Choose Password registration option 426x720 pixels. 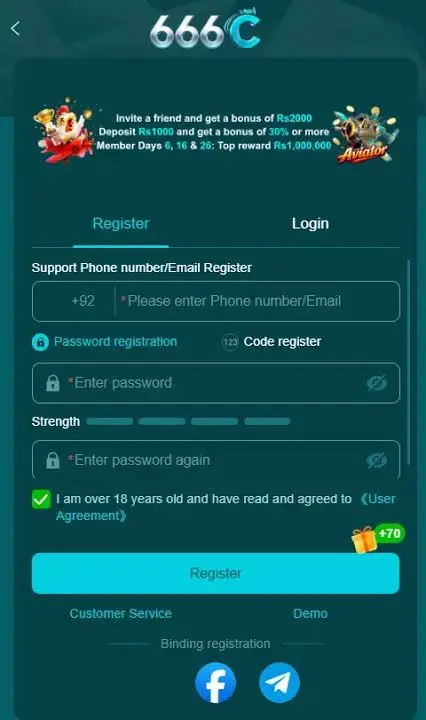[x=105, y=342]
